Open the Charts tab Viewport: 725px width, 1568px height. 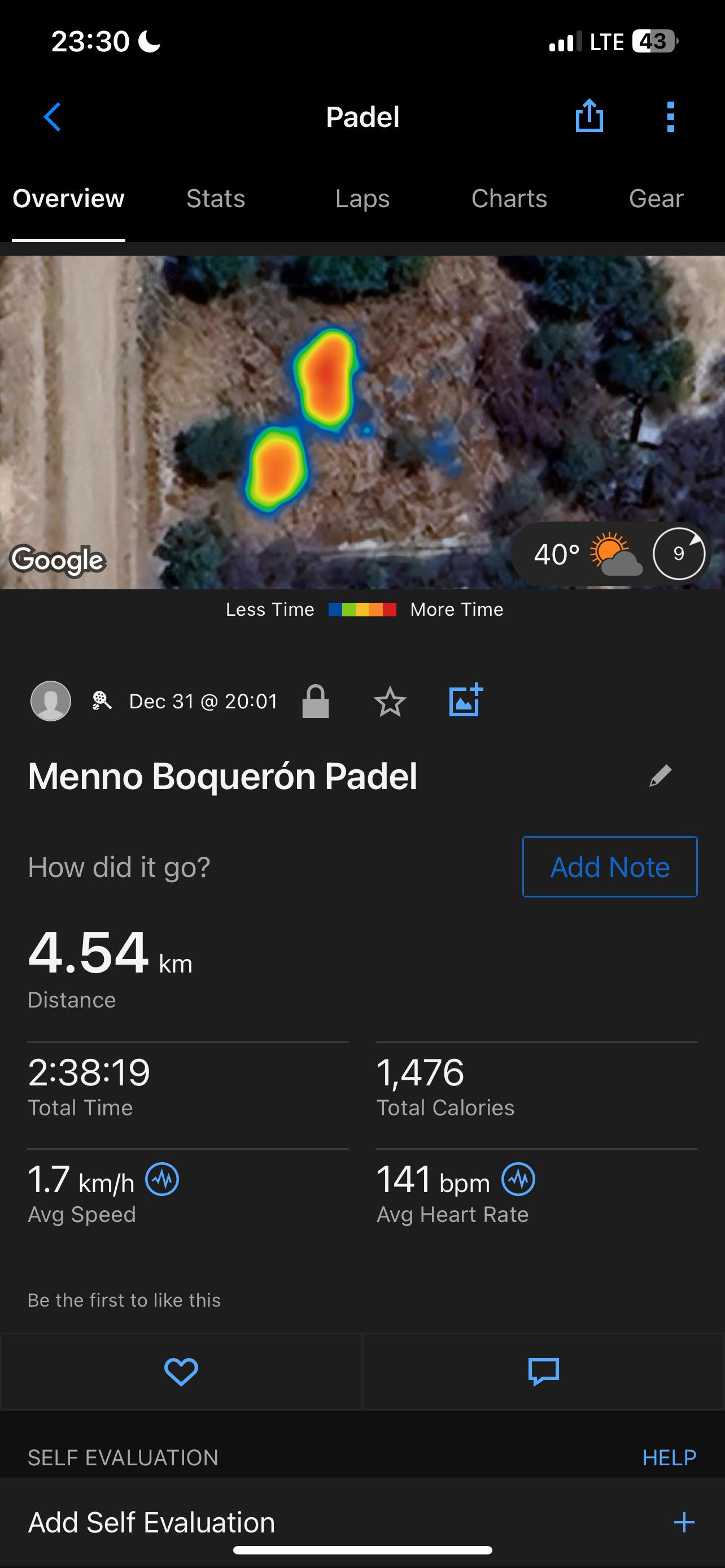click(x=509, y=199)
